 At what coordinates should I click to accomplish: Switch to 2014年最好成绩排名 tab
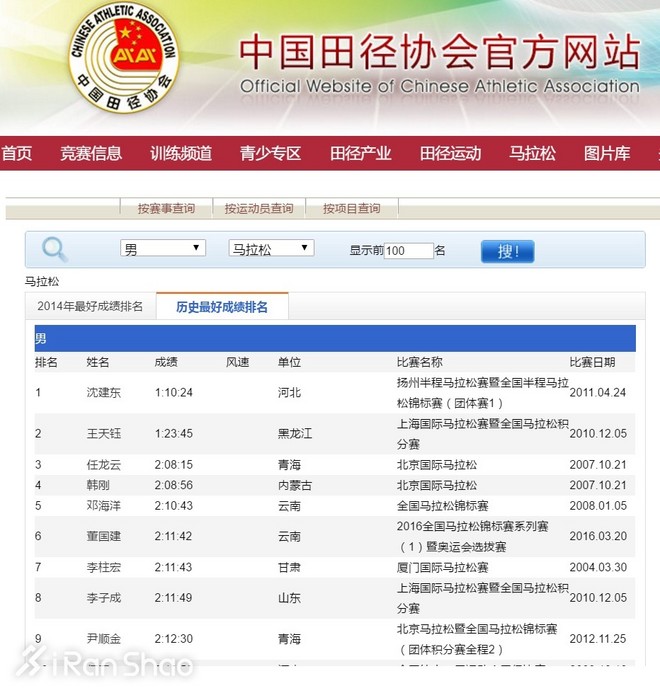pos(90,306)
